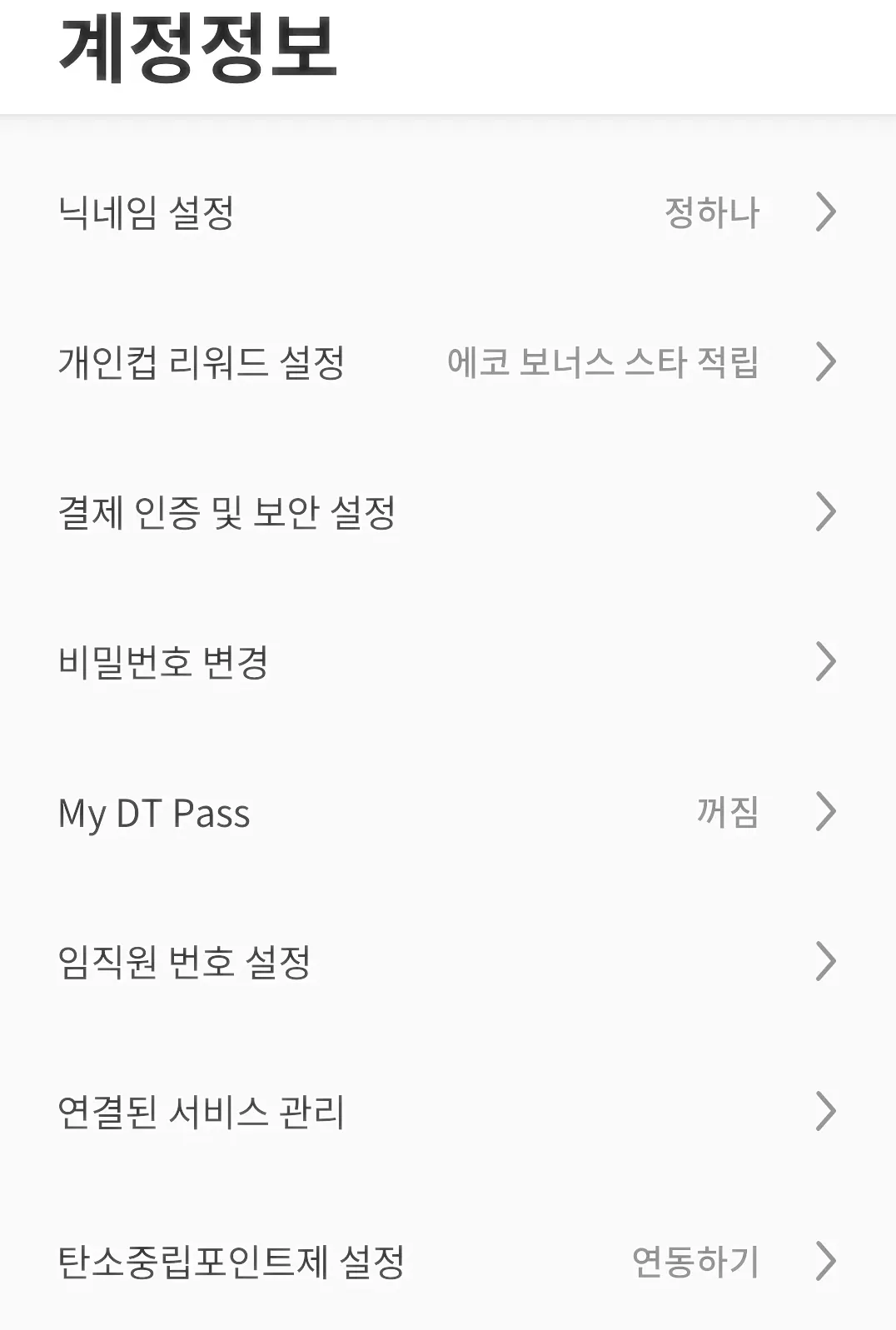
Task: Open the My DT Pass chevron arrow
Action: coord(826,812)
